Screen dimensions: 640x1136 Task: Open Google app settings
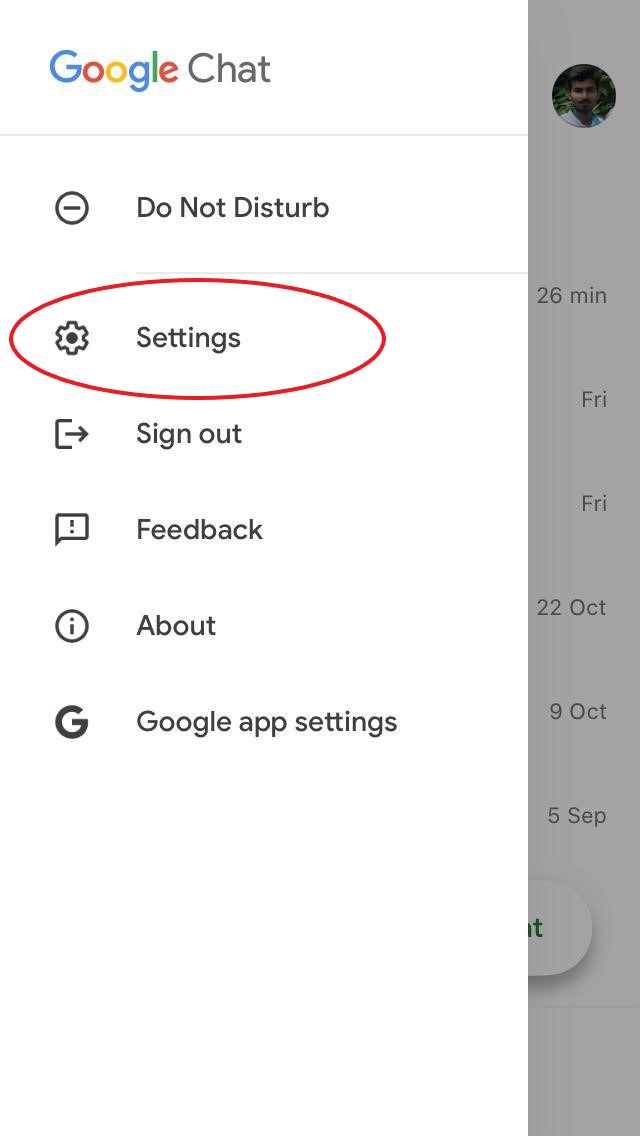click(264, 722)
